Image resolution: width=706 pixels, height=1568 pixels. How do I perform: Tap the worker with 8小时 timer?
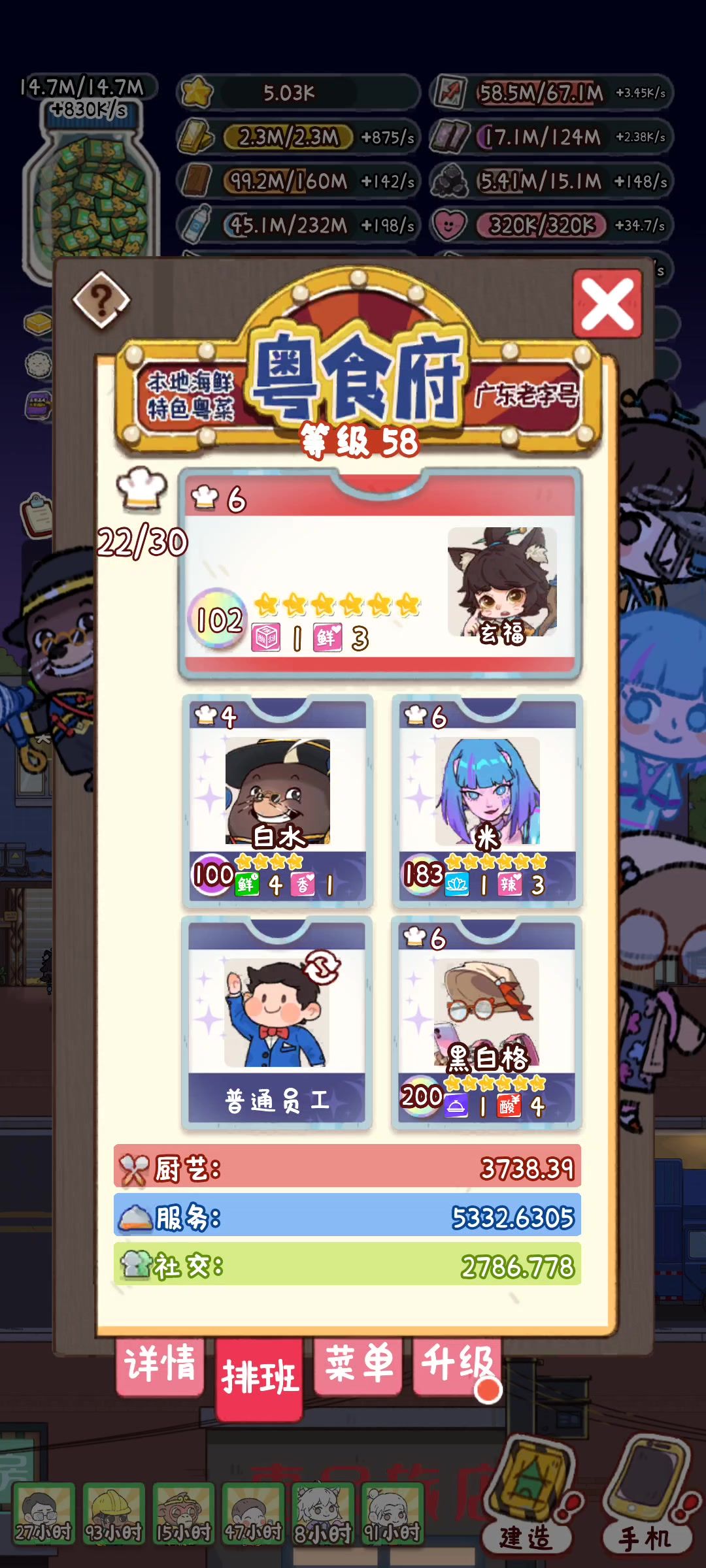tap(323, 1514)
